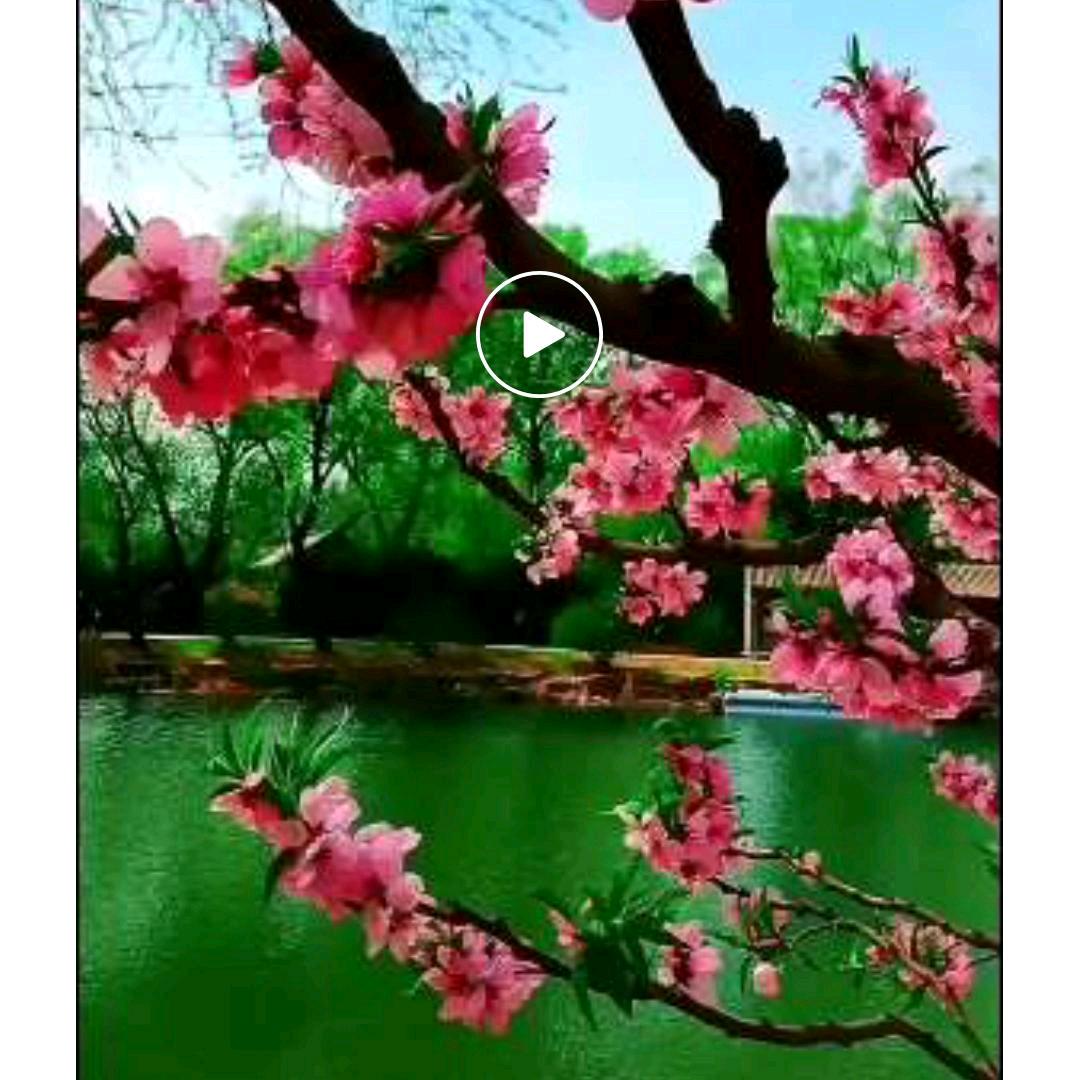Play the cherry blossom video
This screenshot has height=1080, width=1080.
(x=539, y=335)
